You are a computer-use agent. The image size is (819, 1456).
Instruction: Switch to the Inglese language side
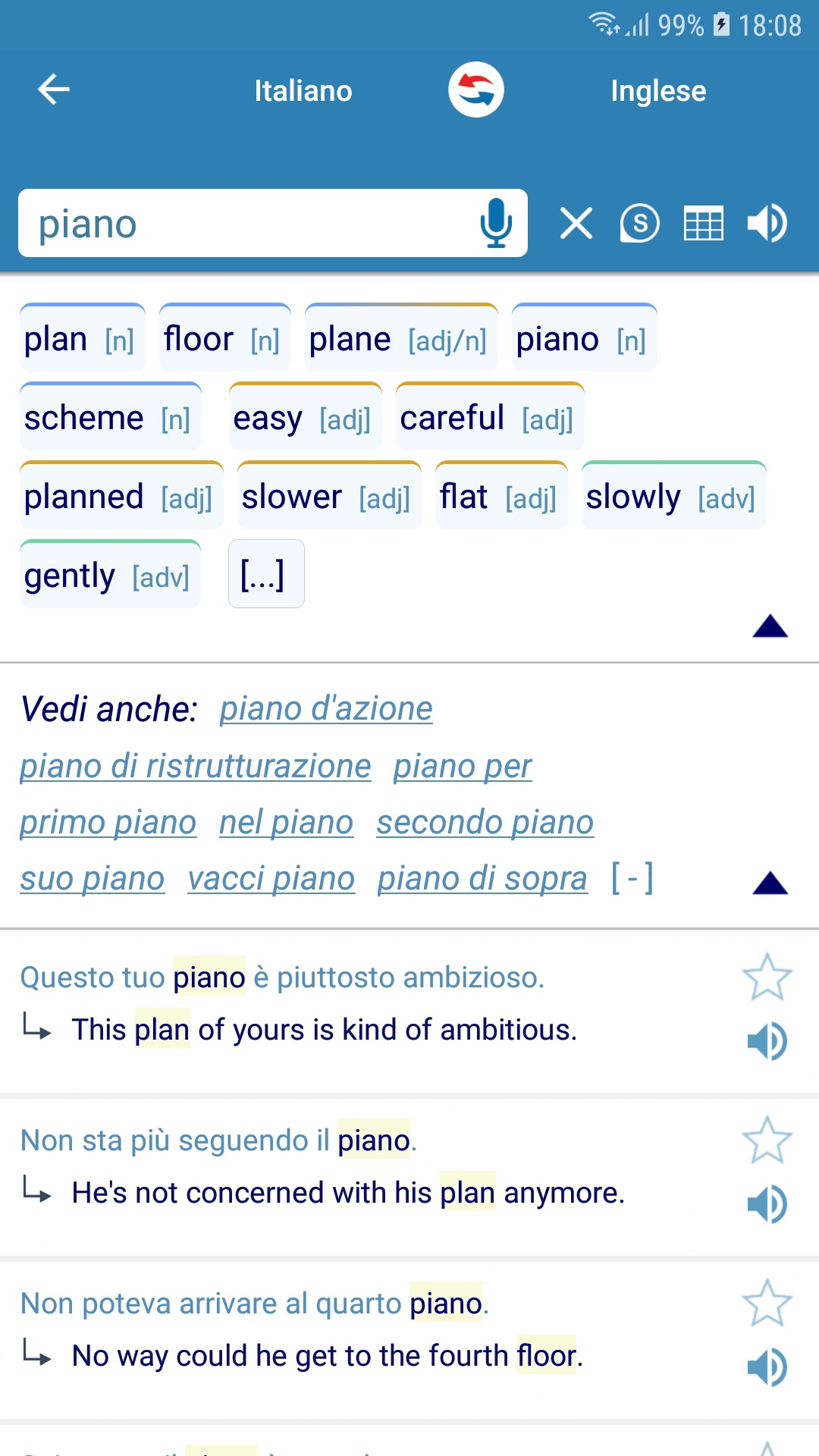coord(658,90)
